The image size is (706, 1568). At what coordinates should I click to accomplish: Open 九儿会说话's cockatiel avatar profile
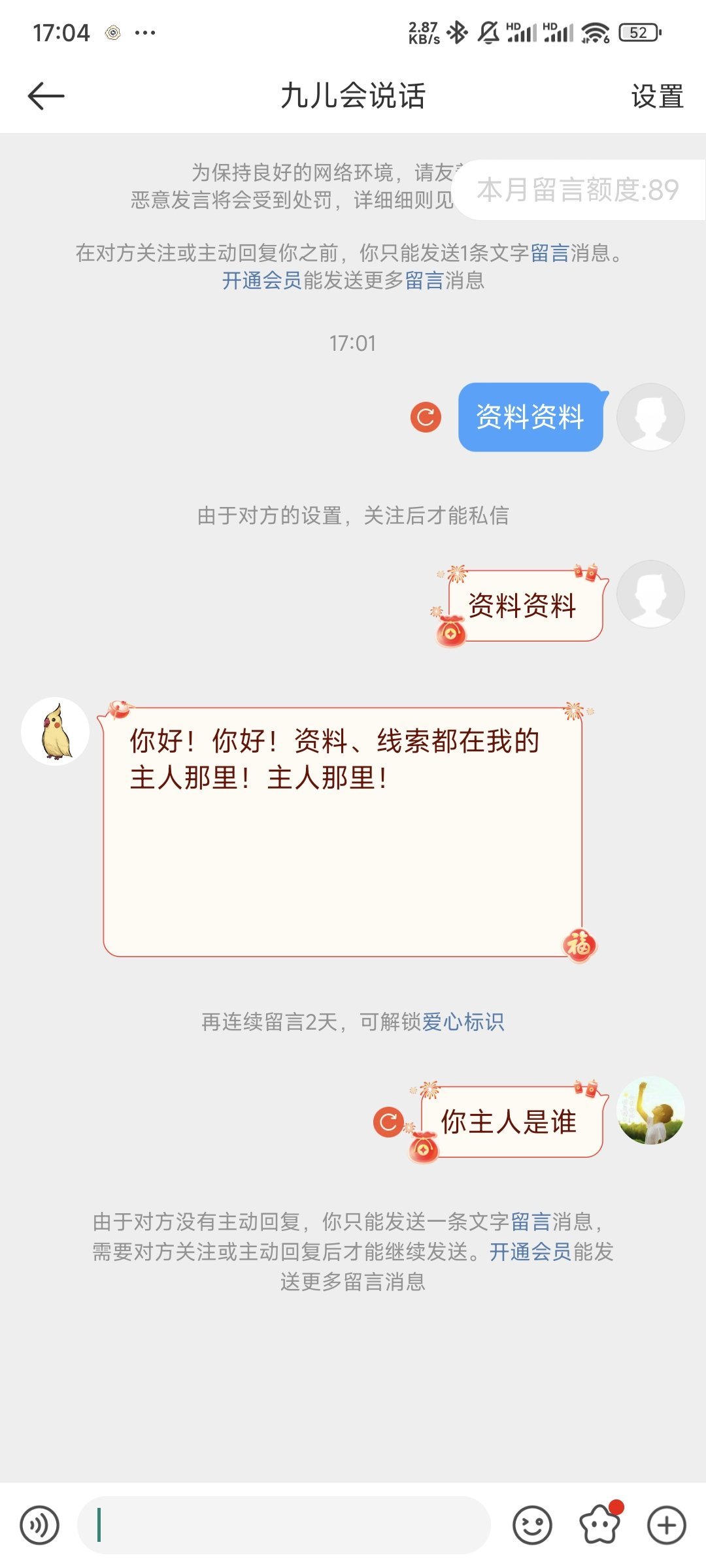click(x=56, y=731)
